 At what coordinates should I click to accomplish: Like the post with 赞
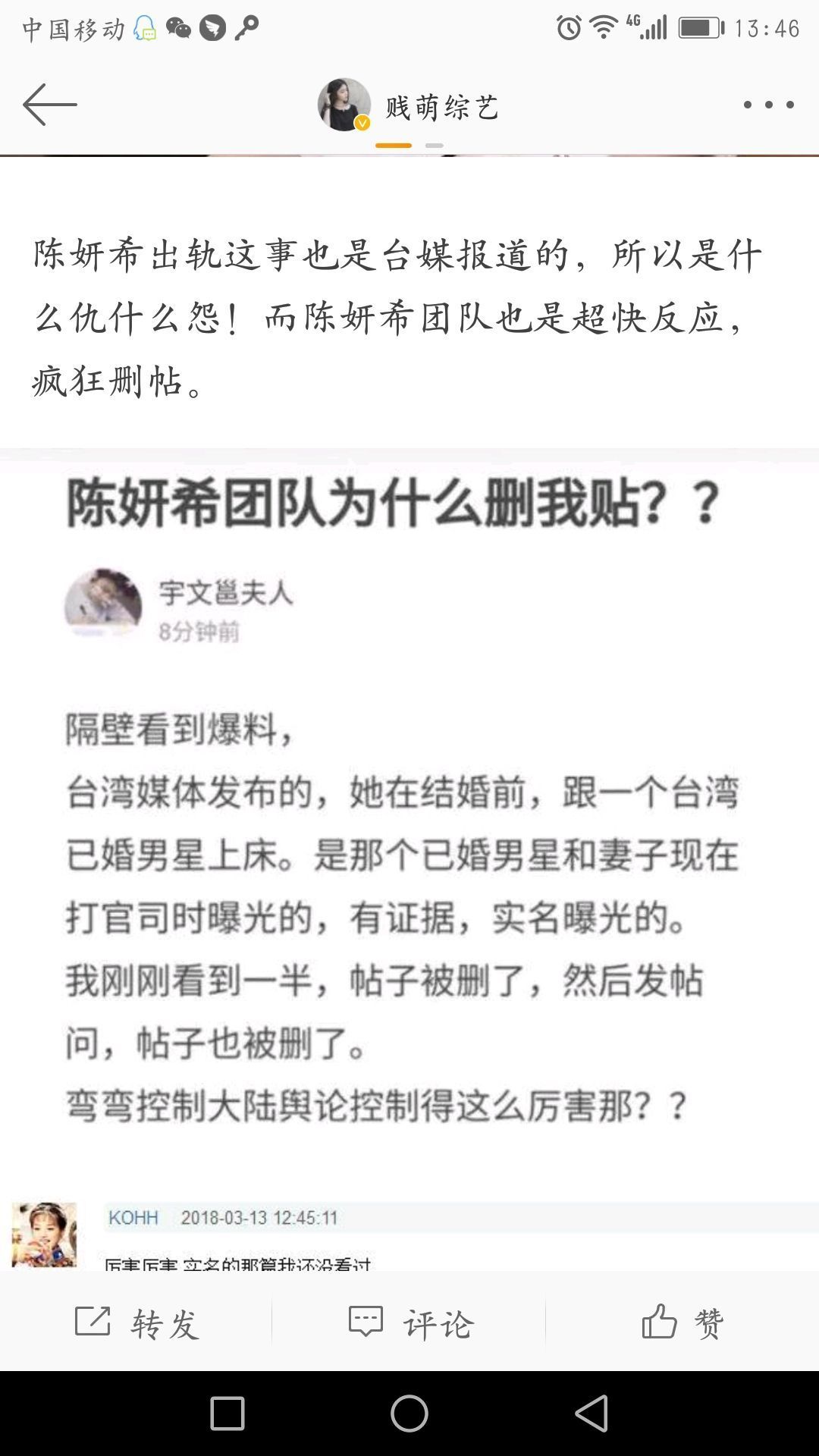pos(682,1323)
